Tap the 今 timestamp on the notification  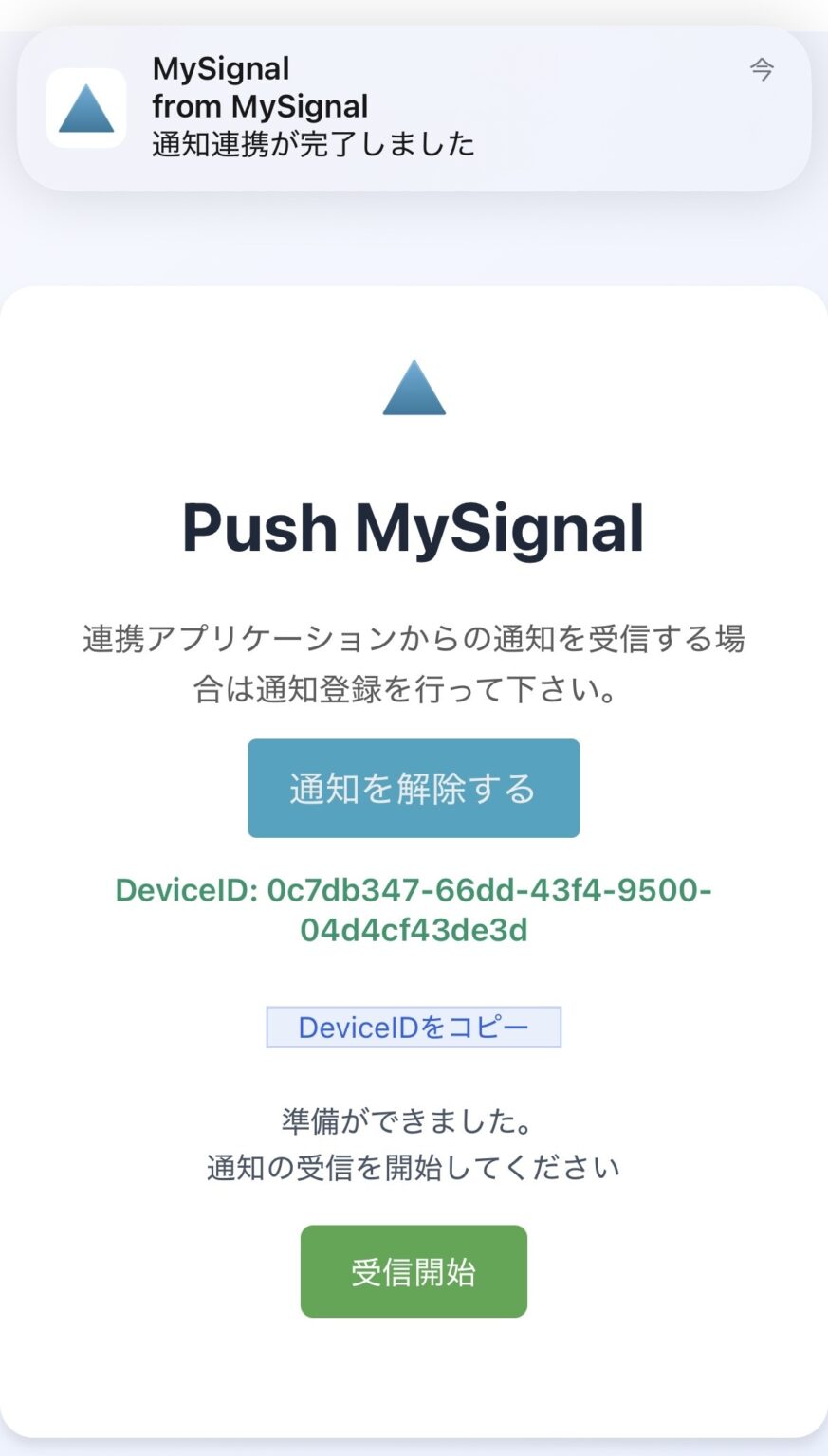(763, 70)
